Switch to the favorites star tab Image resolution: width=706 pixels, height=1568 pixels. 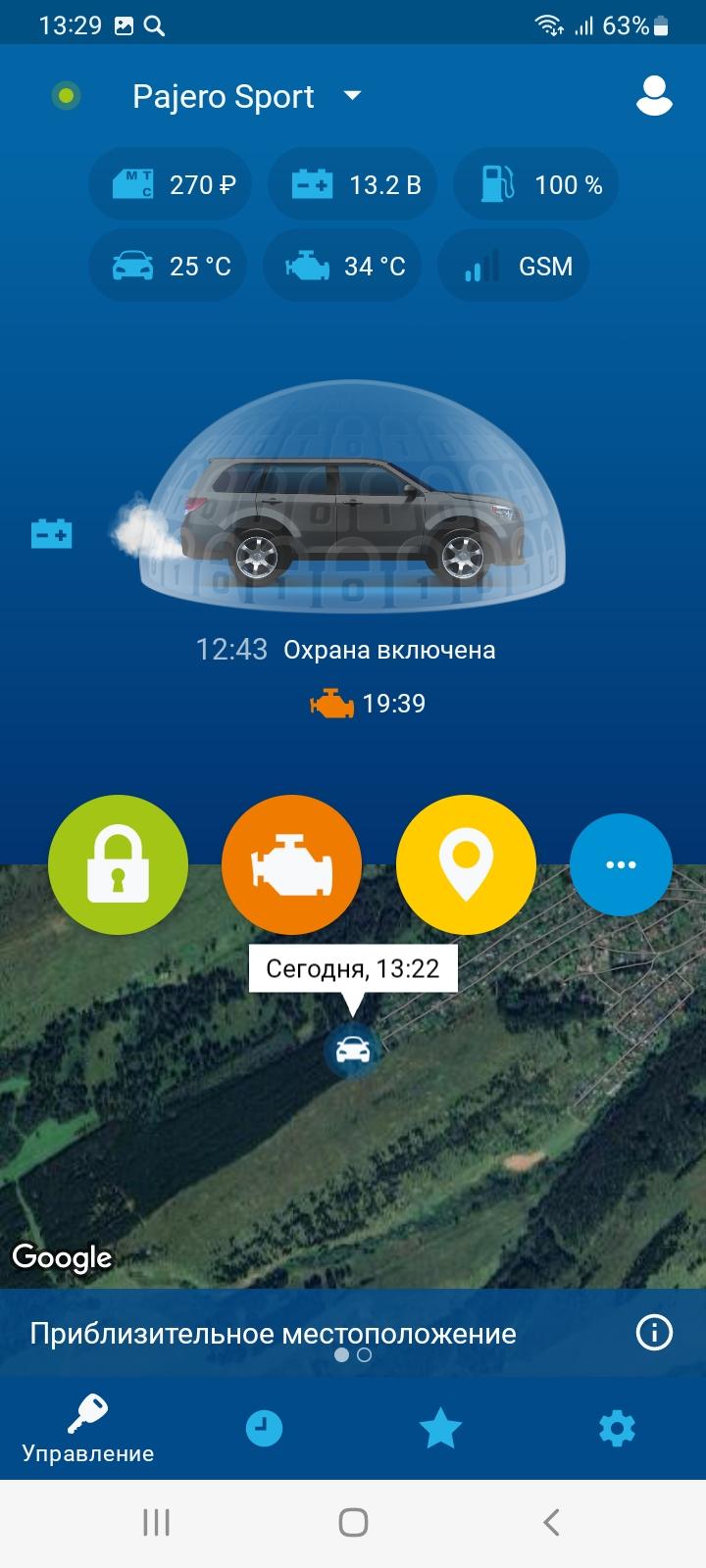click(x=440, y=1428)
